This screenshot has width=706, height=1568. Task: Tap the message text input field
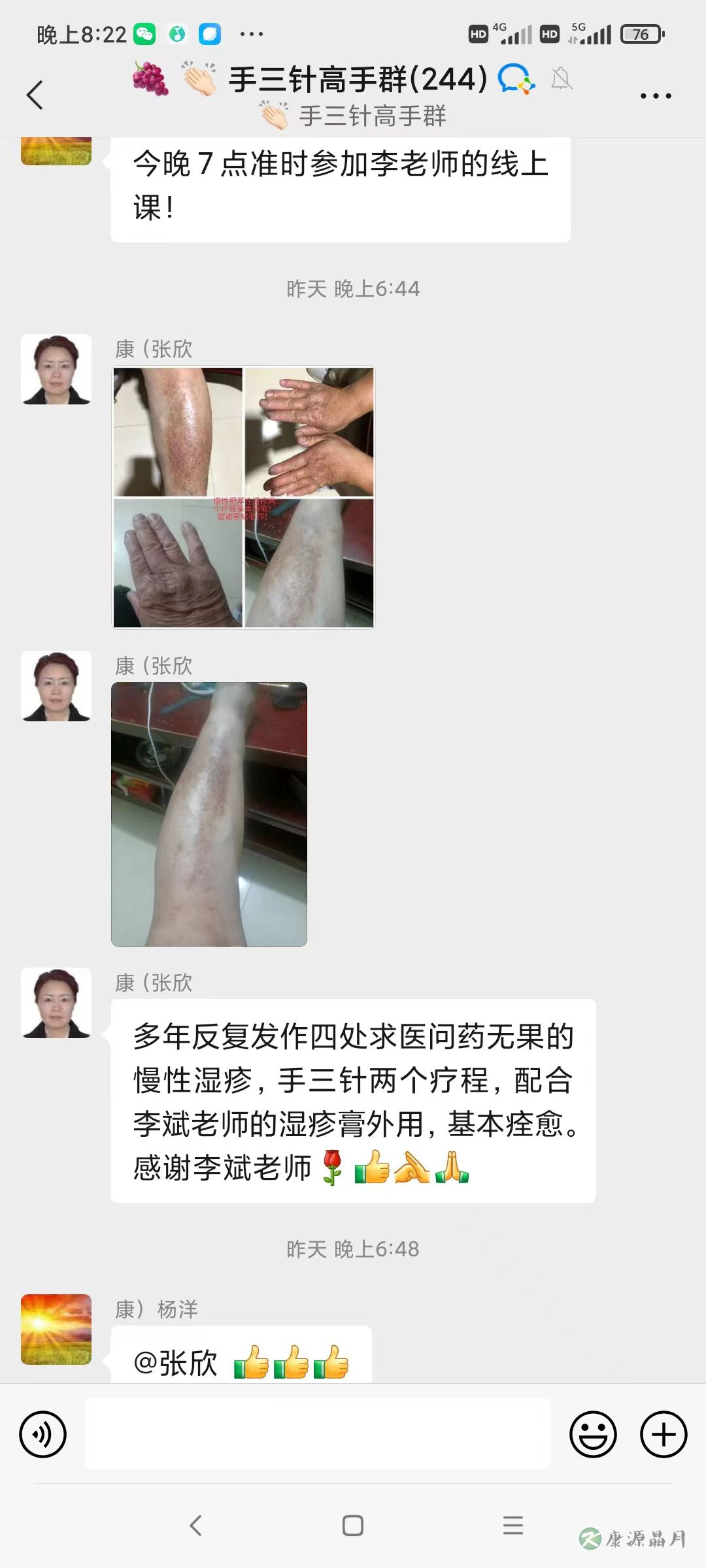[x=317, y=1434]
